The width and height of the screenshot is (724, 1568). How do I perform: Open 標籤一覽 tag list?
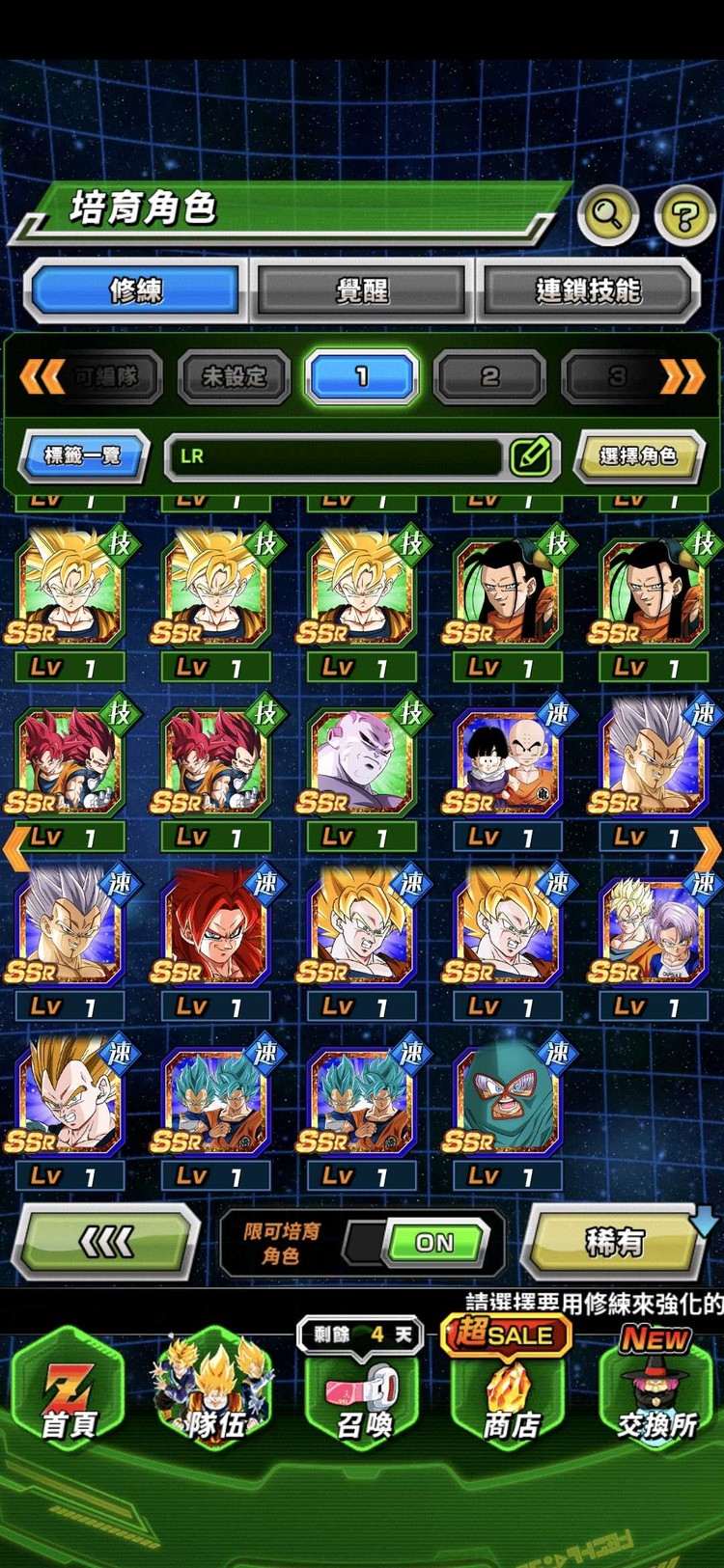tap(83, 455)
